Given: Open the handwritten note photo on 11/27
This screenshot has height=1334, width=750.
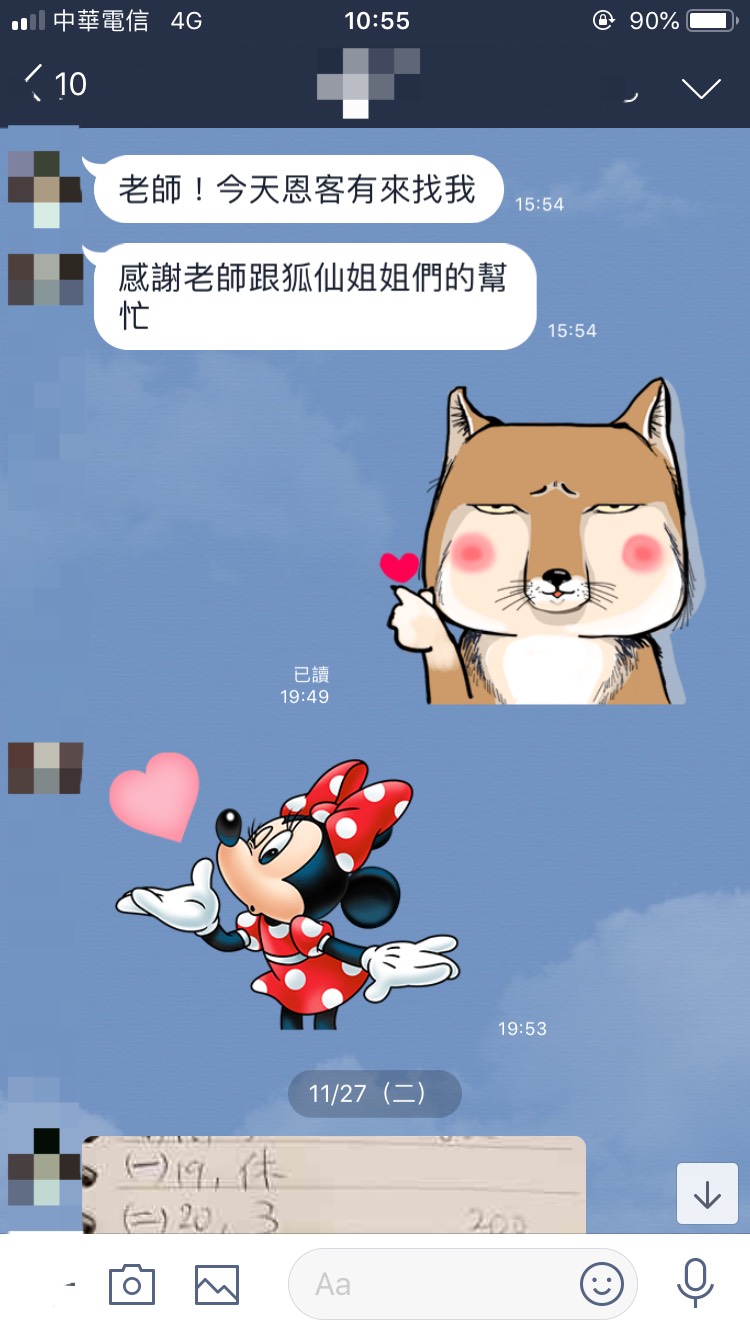Looking at the screenshot, I should (333, 1184).
